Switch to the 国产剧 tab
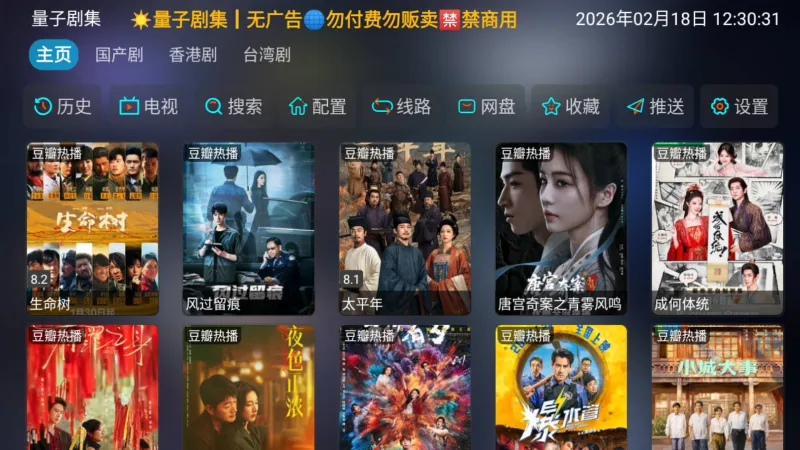The height and width of the screenshot is (450, 800). point(117,55)
